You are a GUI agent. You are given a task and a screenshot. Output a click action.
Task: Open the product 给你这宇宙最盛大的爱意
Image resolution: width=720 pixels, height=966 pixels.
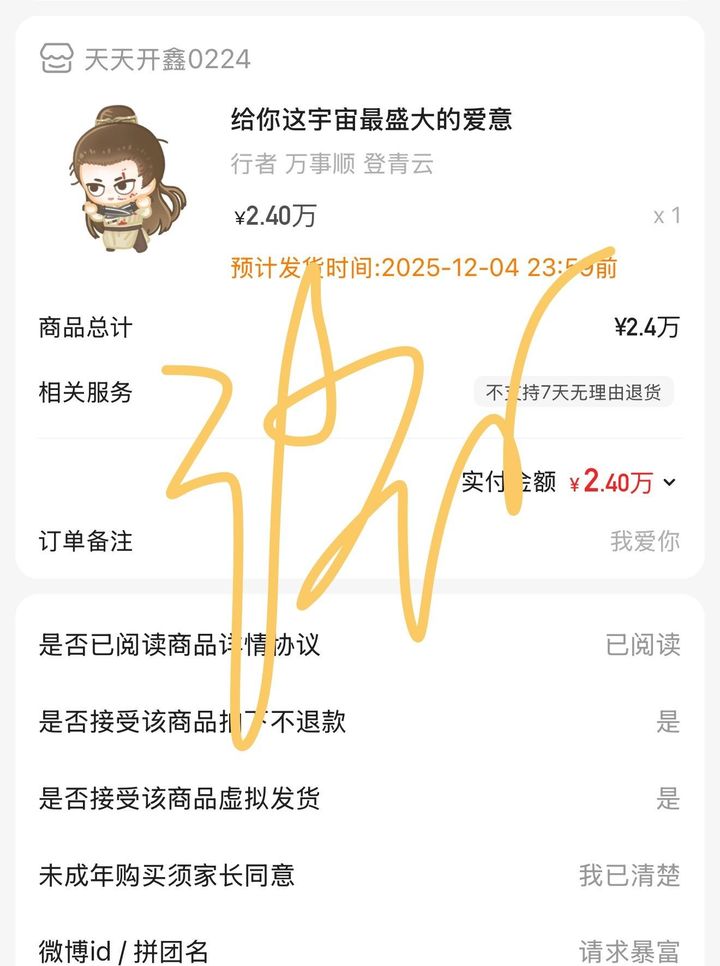pos(371,121)
